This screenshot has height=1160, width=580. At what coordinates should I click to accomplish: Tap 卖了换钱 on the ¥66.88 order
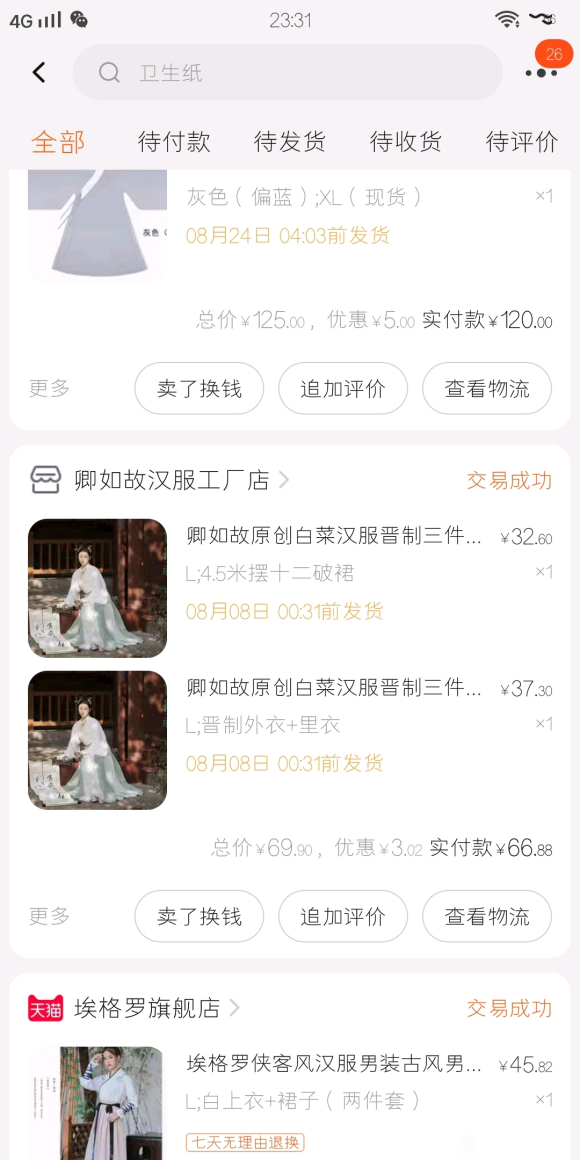[199, 917]
